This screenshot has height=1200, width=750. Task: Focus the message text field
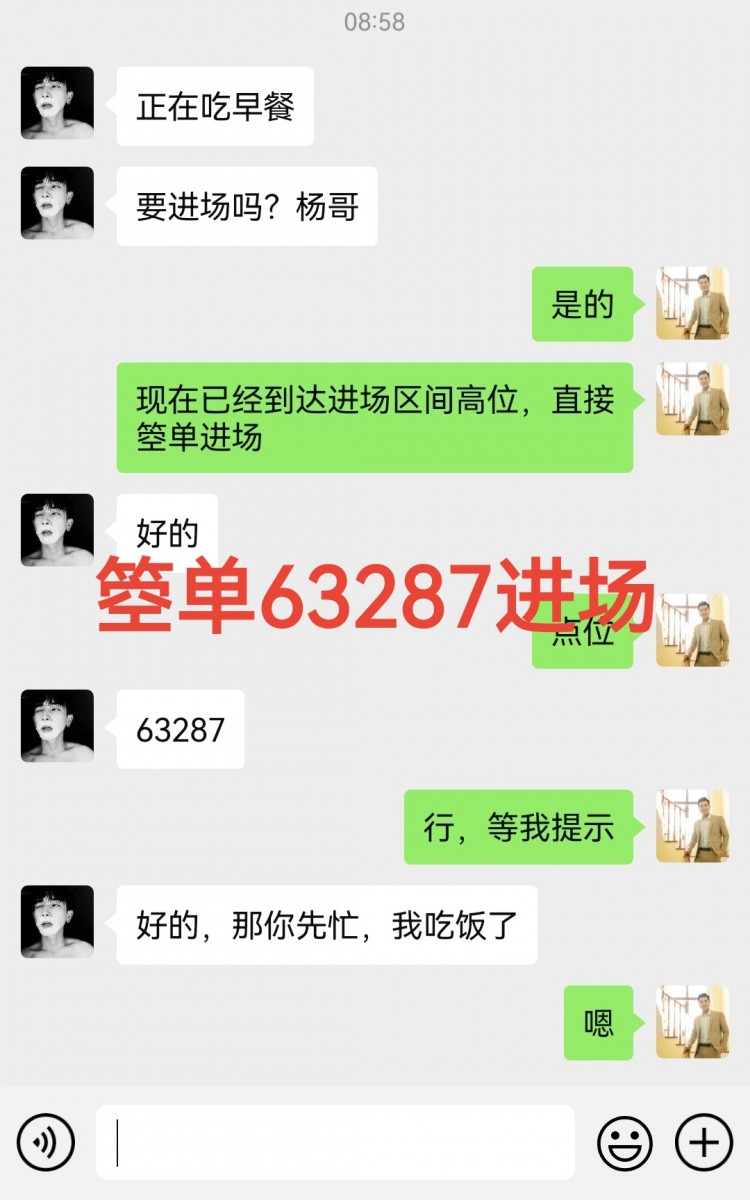pos(335,1142)
